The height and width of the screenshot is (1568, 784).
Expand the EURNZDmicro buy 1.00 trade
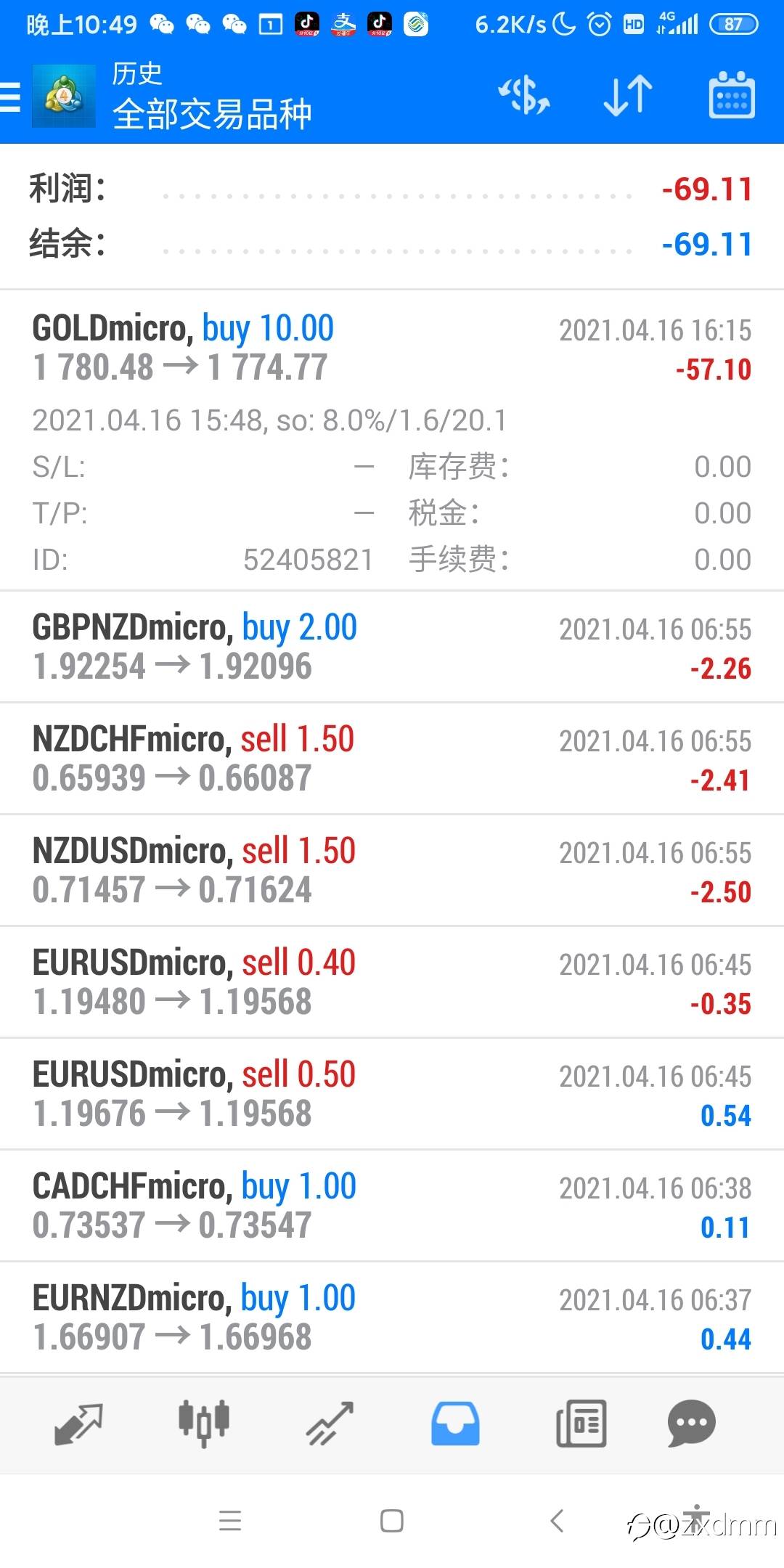392,1318
